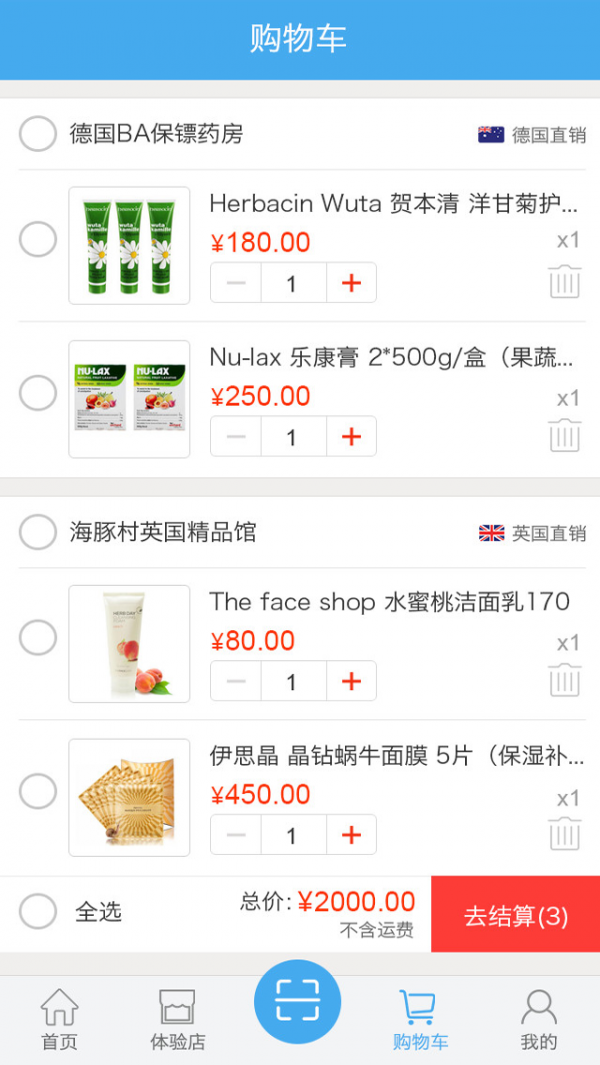
Task: Tap 去结算 to check out
Action: tap(516, 915)
